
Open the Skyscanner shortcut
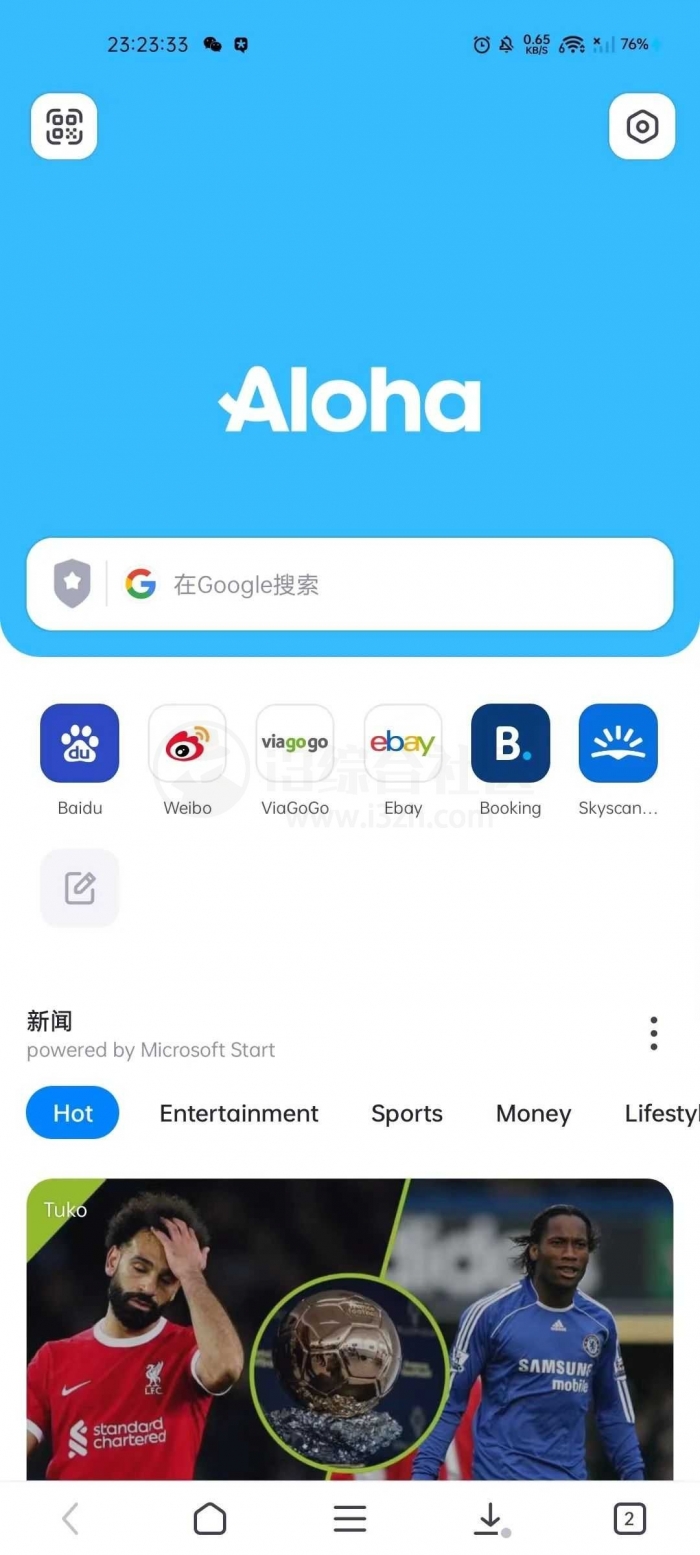618,743
